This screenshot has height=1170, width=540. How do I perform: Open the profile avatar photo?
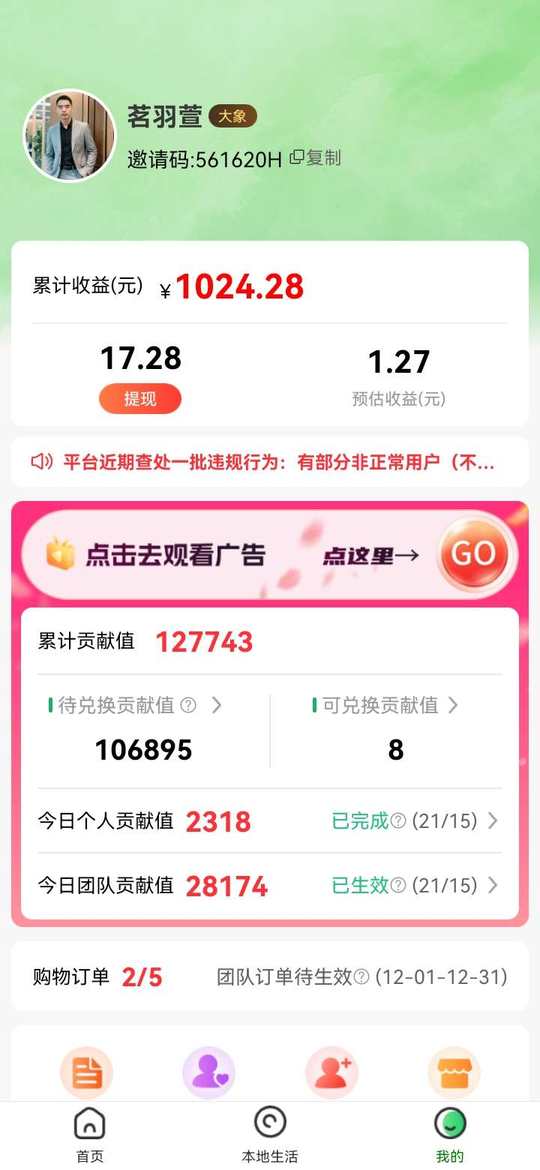70,135
